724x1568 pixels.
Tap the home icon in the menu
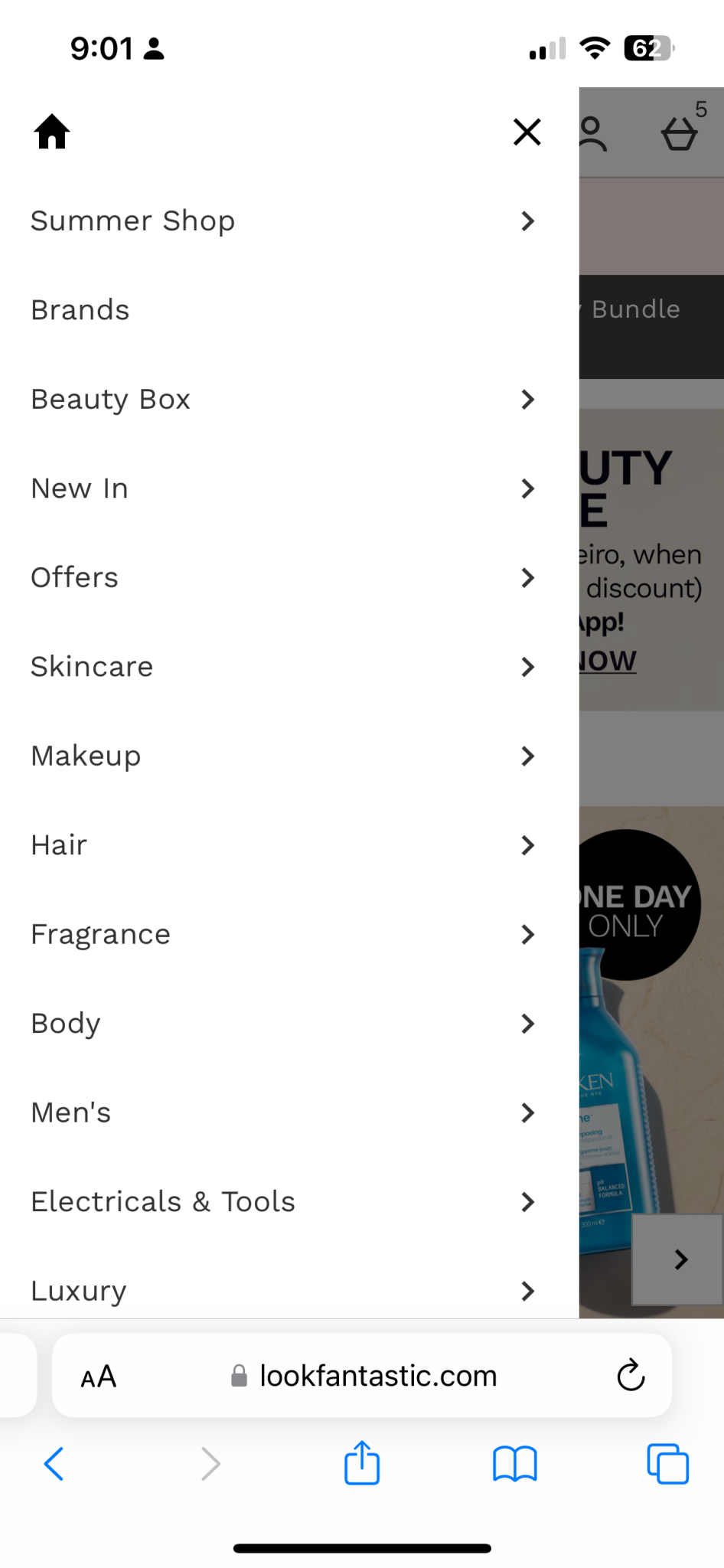coord(52,132)
